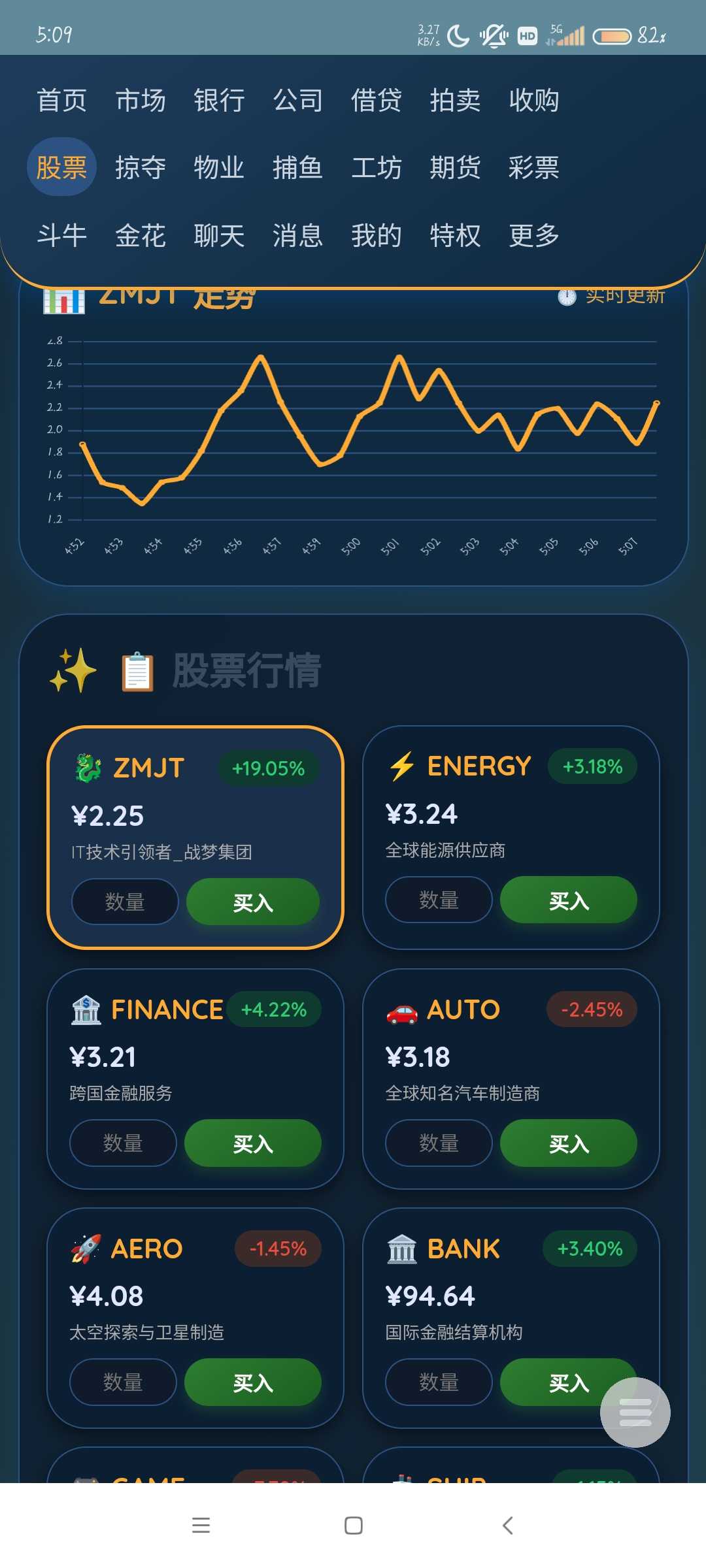Tap 买入 on the ENERGY card
This screenshot has width=706, height=1568.
(568, 900)
